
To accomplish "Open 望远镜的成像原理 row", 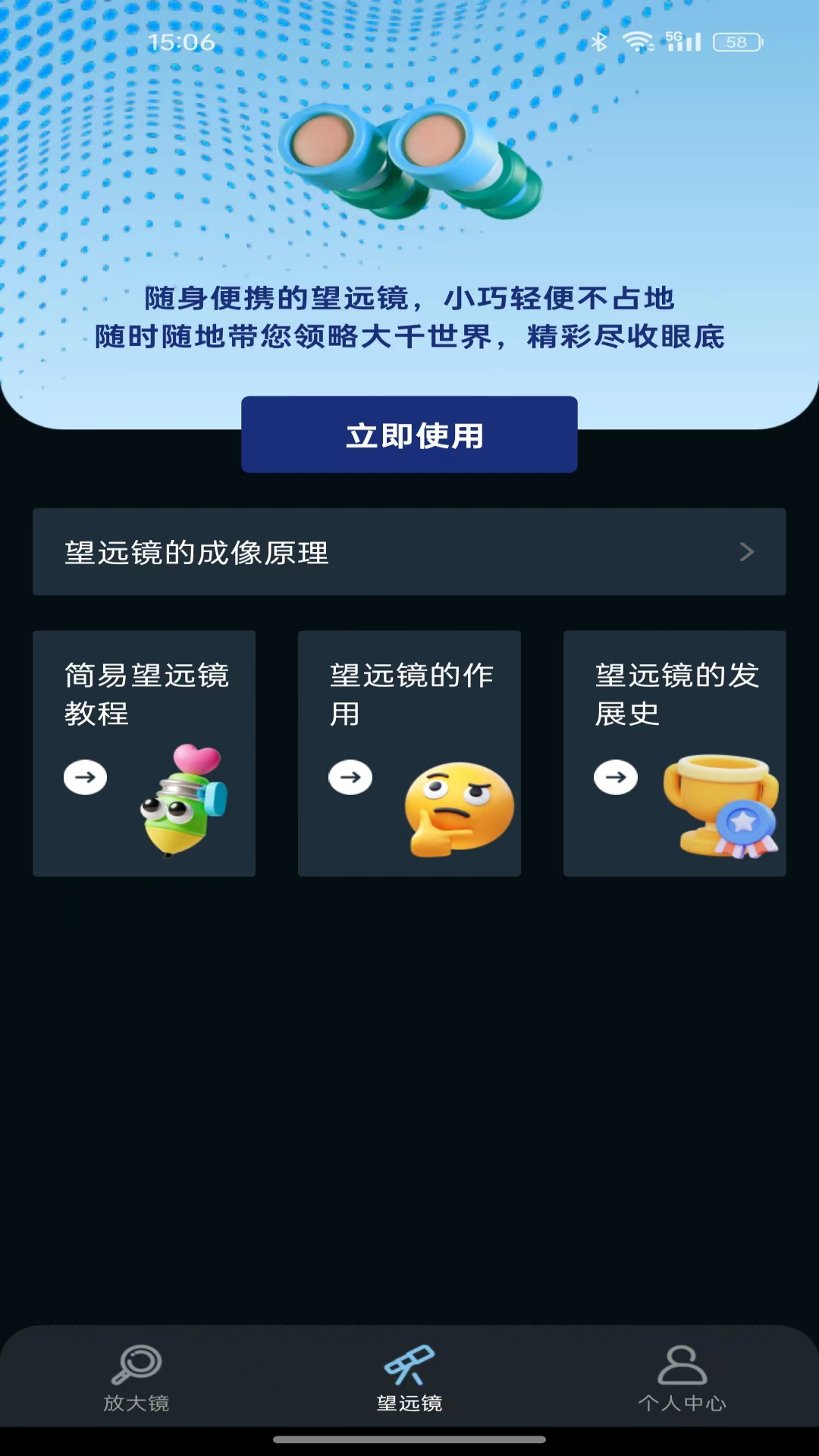I will click(x=409, y=552).
